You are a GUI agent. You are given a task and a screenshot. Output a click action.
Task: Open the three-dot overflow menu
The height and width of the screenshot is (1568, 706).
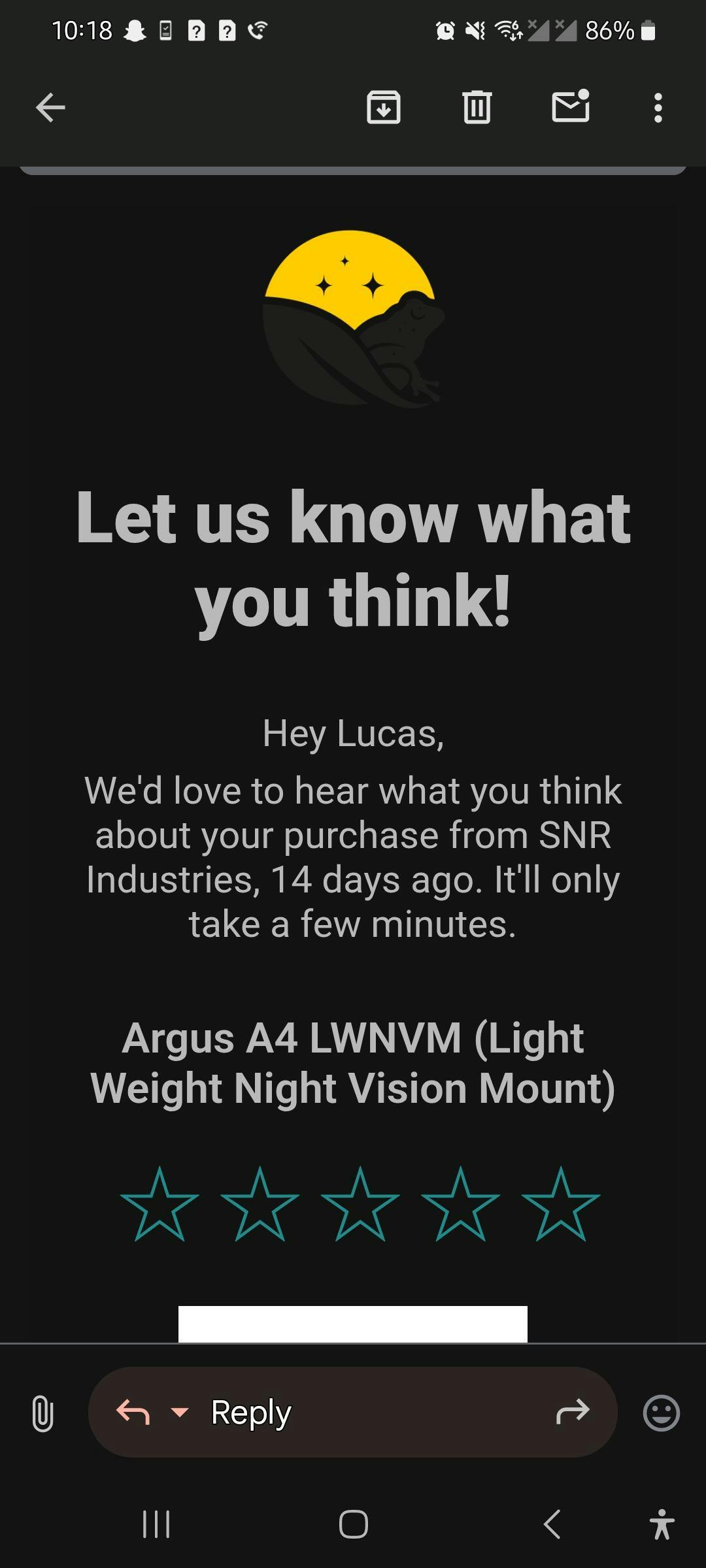(x=658, y=108)
